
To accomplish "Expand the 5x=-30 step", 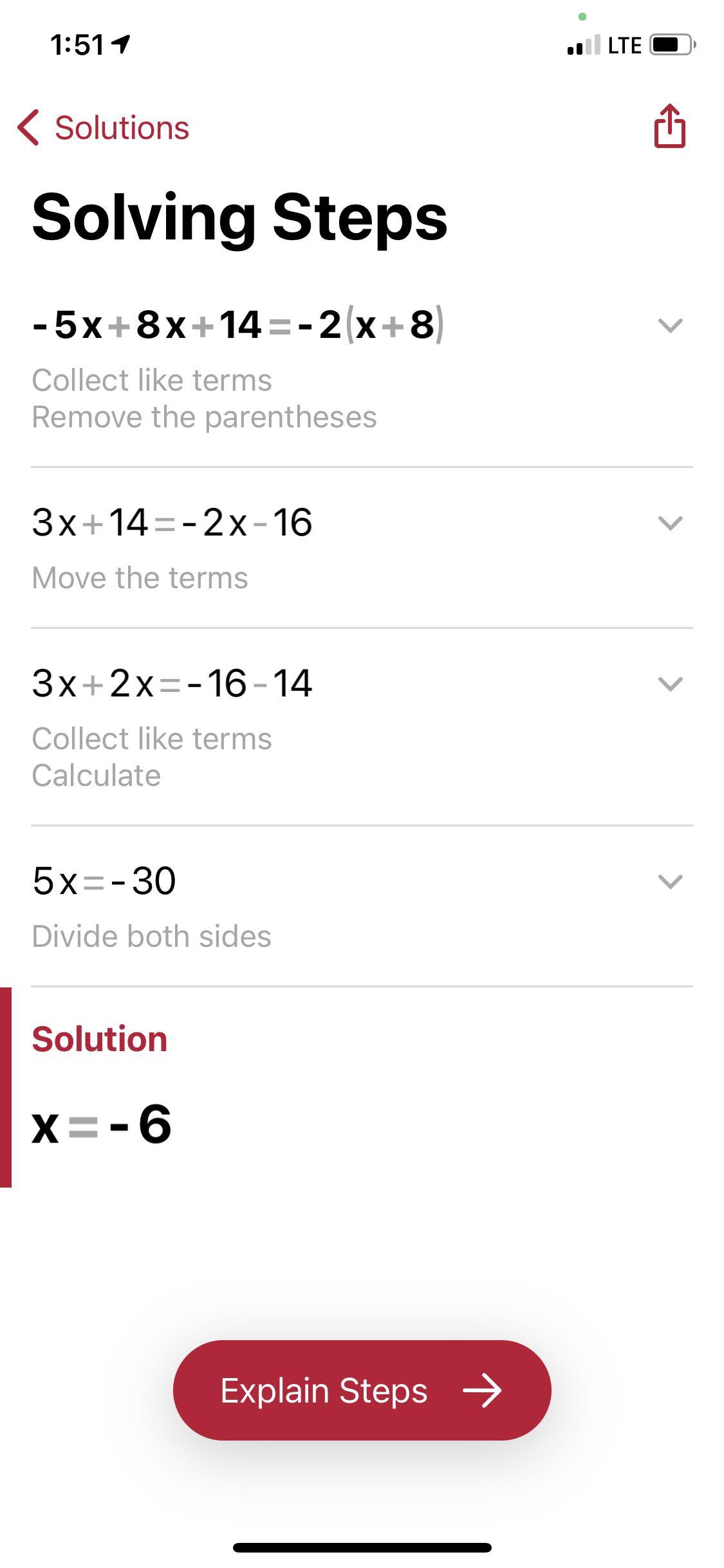I will pos(670,881).
